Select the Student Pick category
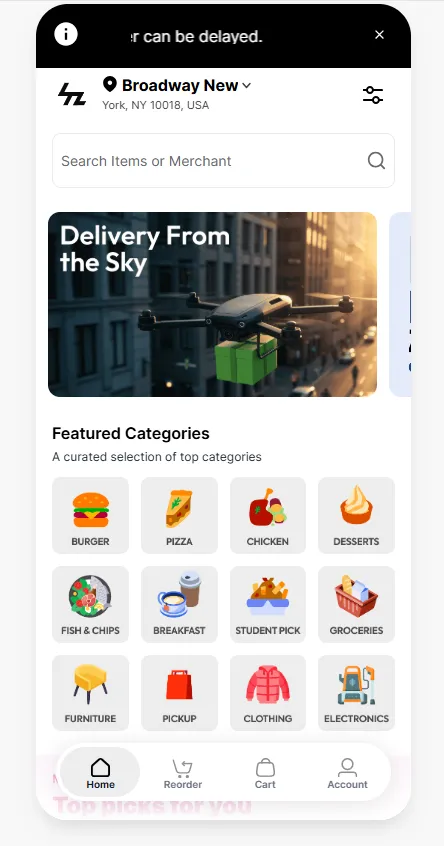The width and height of the screenshot is (444, 846). point(268,604)
